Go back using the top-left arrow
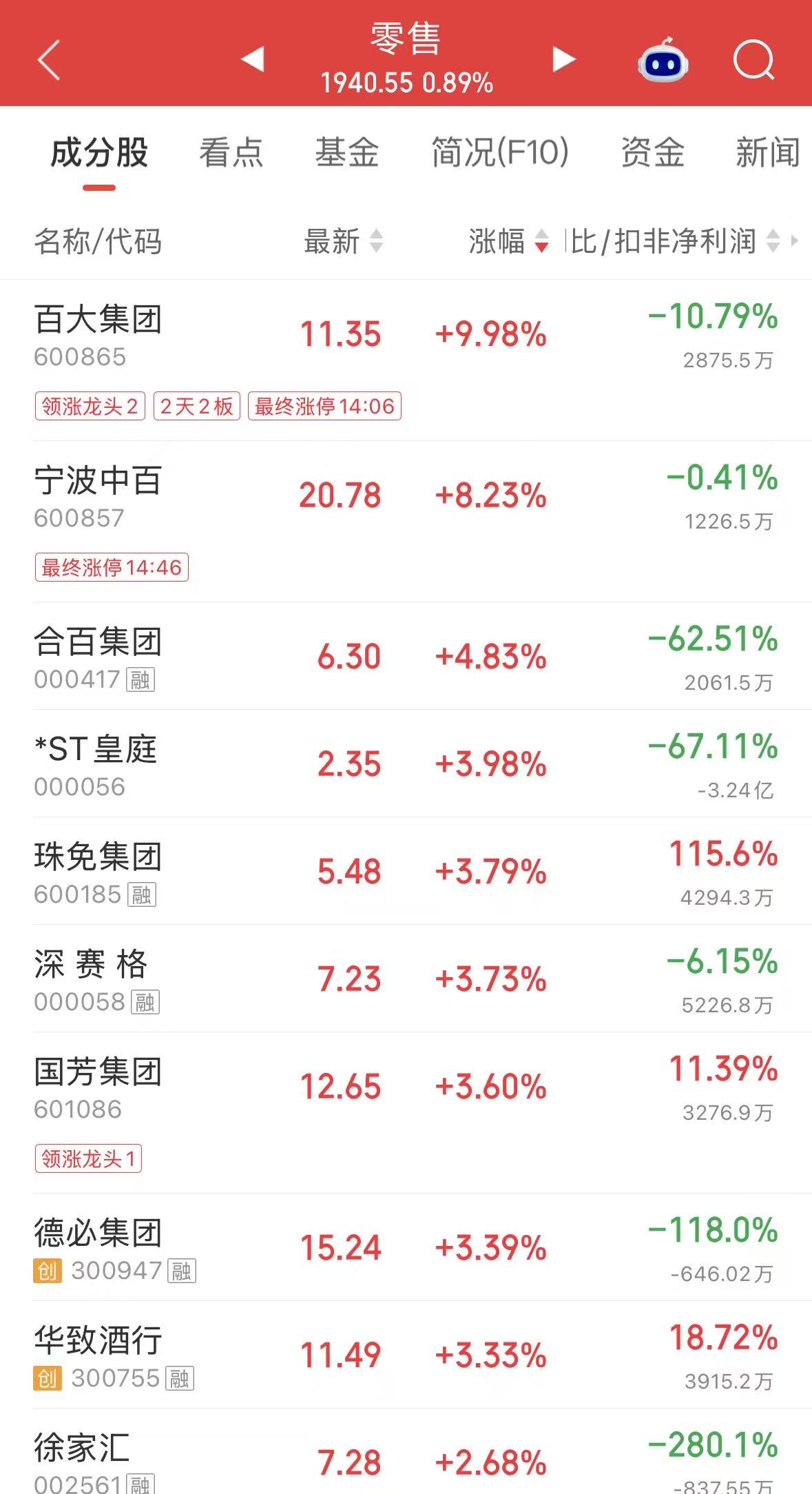812x1494 pixels. click(48, 60)
